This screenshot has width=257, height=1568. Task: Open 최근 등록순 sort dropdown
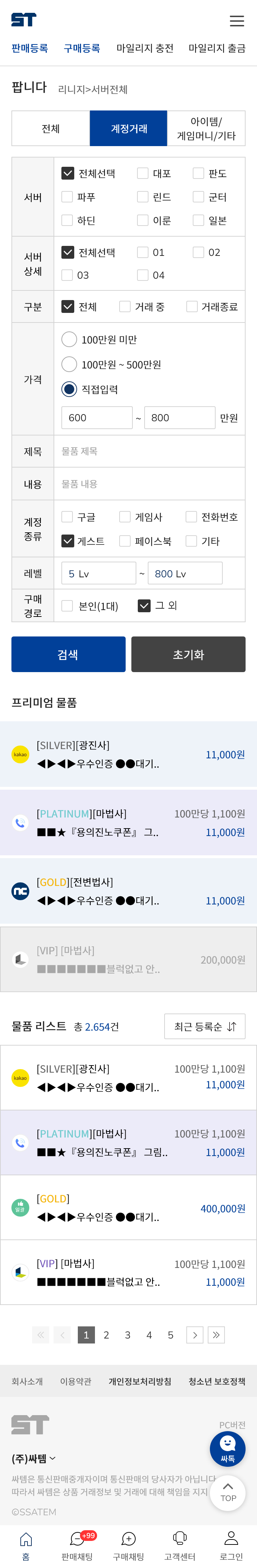(x=205, y=1026)
